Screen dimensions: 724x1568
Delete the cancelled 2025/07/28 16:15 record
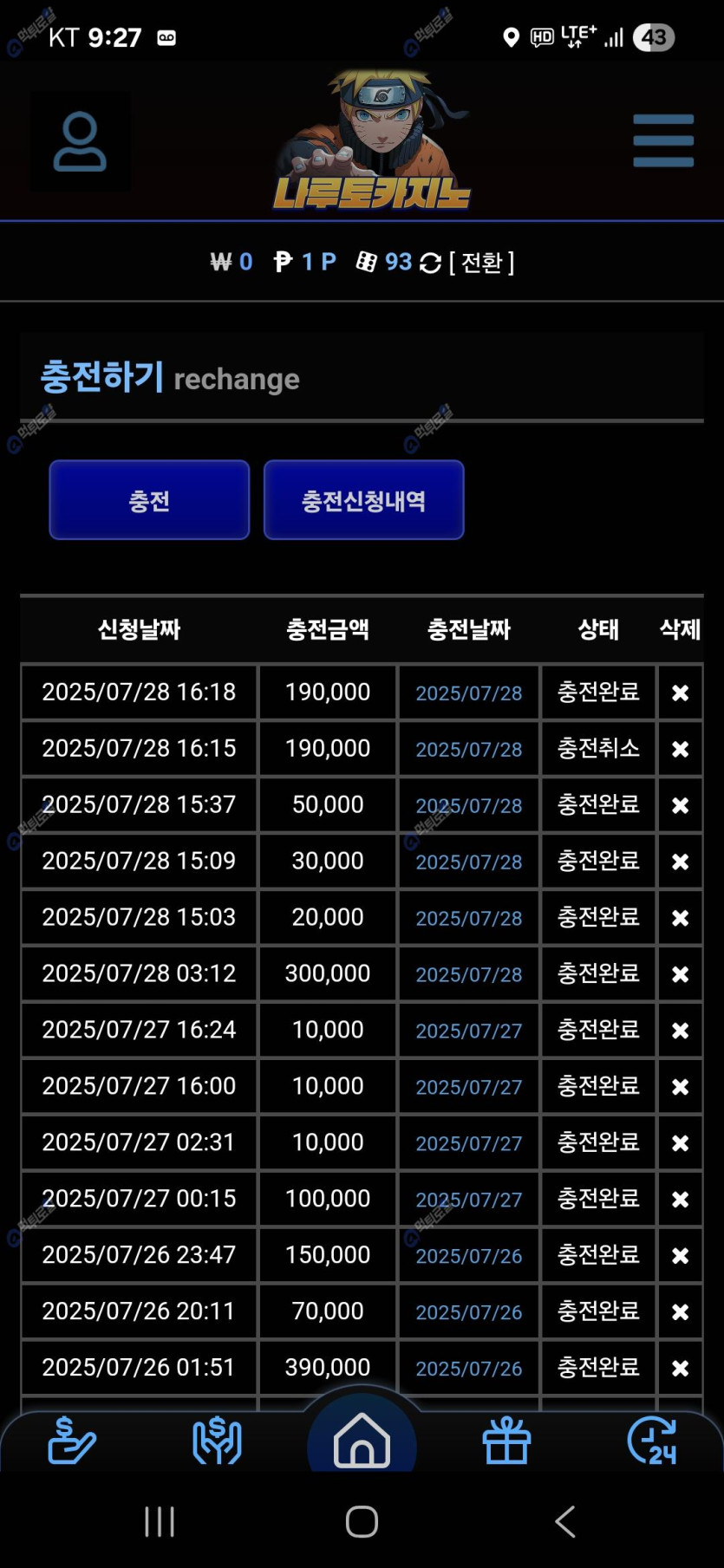point(680,749)
